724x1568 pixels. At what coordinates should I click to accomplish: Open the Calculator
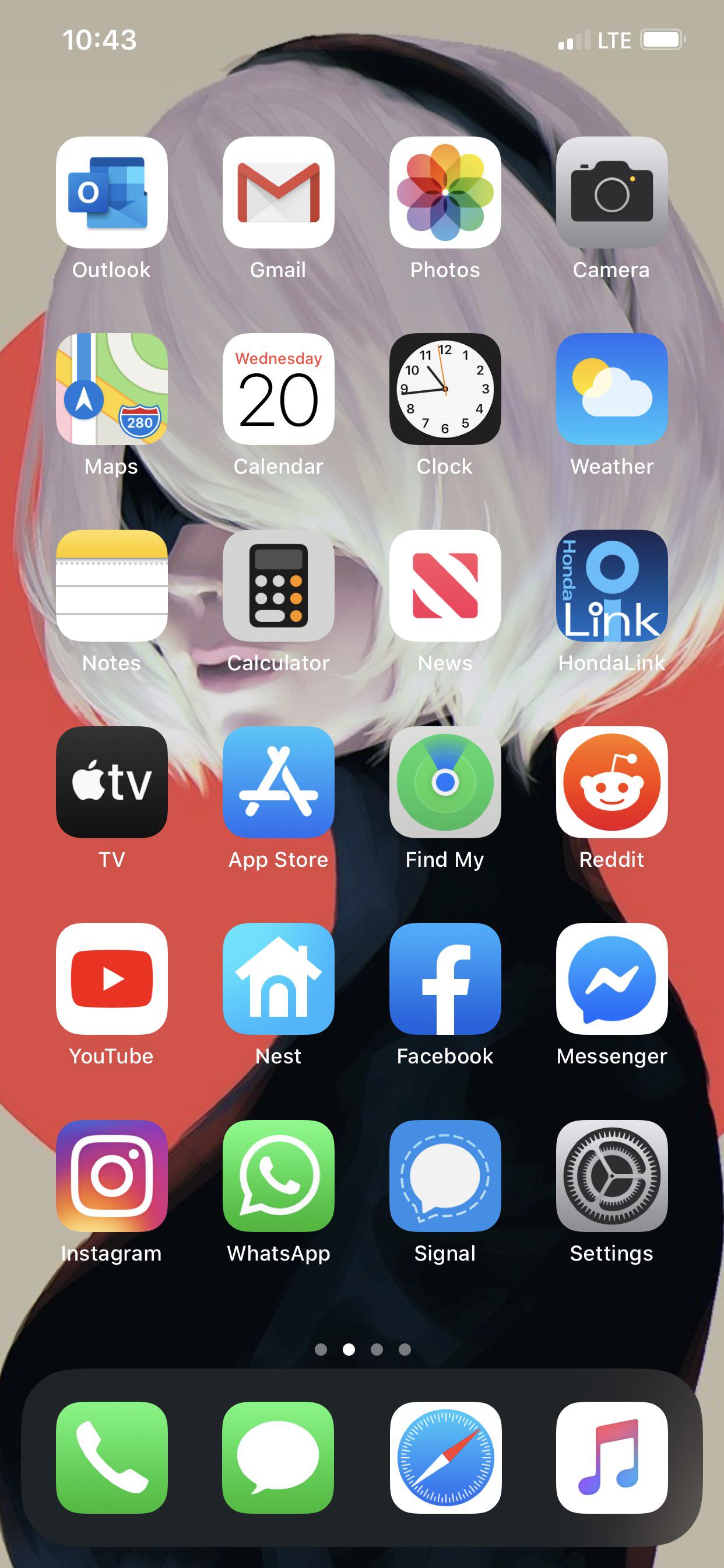[x=278, y=586]
